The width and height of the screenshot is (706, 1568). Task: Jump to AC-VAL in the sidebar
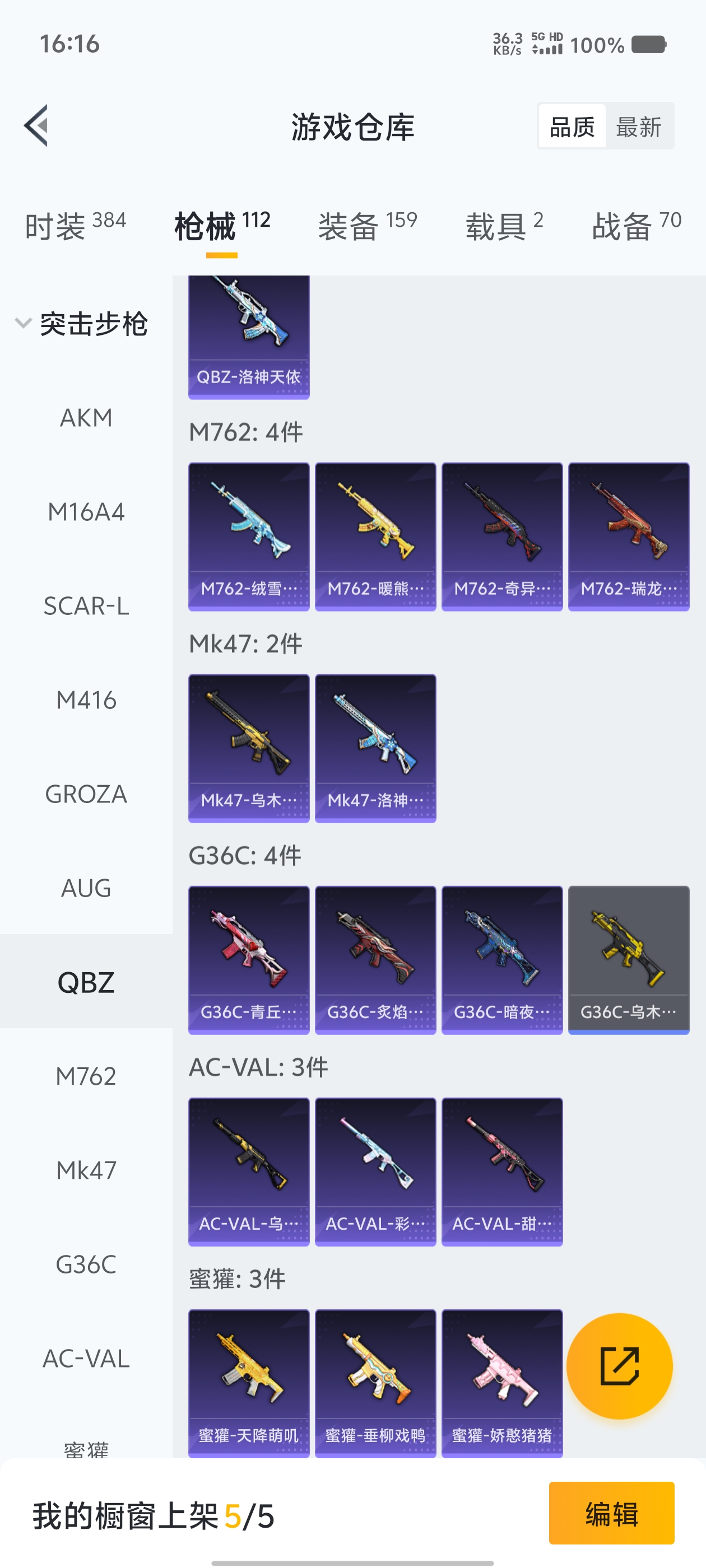click(86, 1359)
